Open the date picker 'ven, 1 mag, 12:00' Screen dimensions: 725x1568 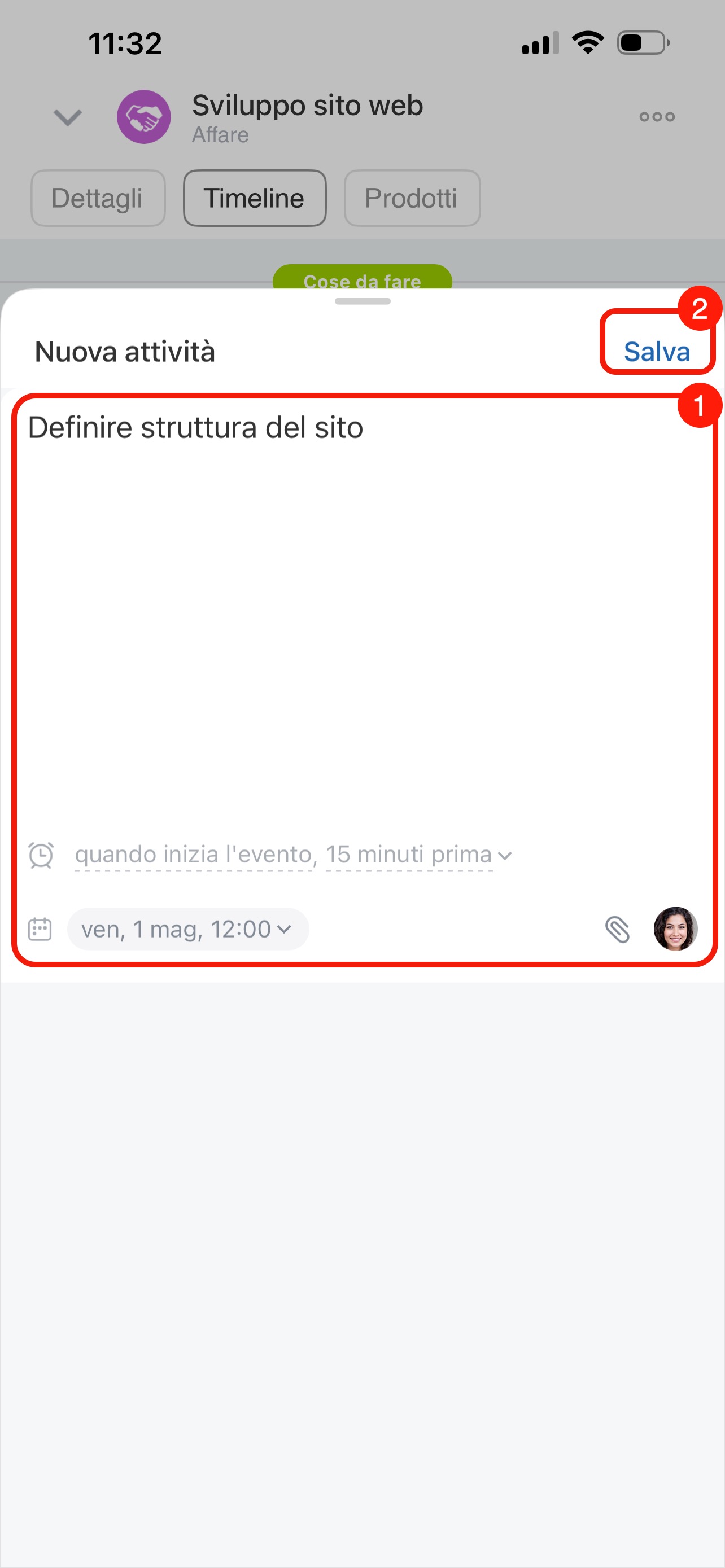tap(187, 929)
